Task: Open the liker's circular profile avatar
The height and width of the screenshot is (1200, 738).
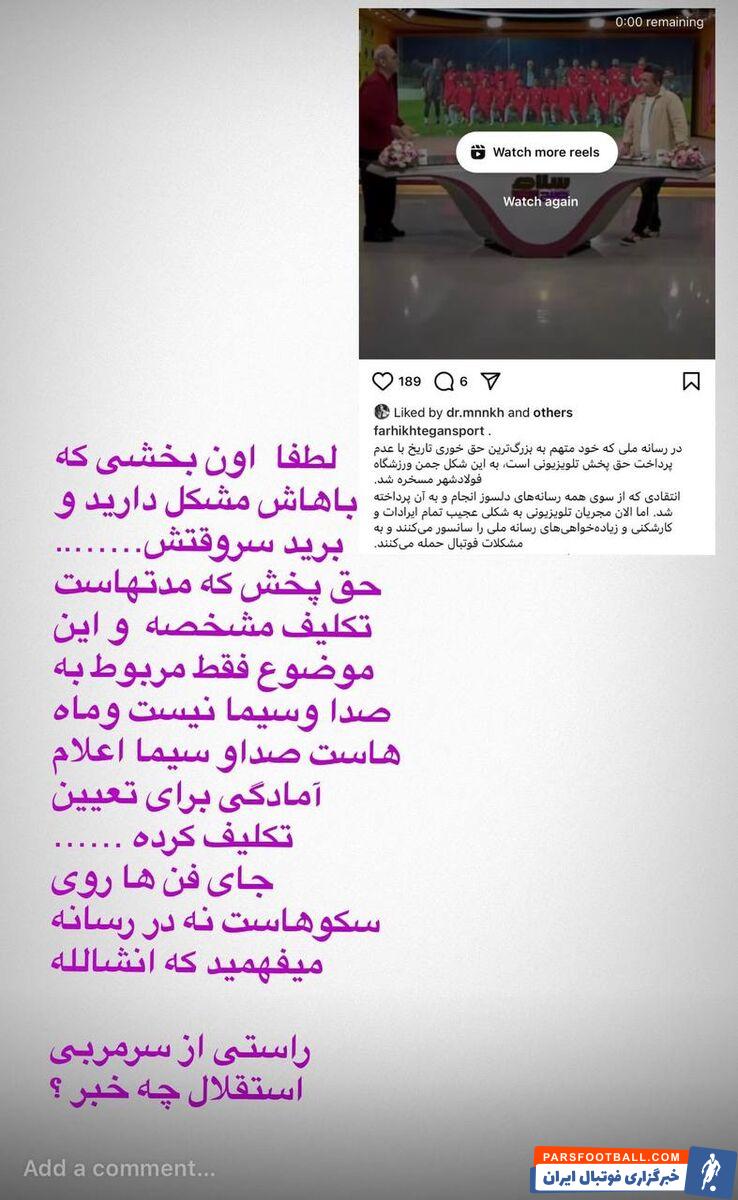Action: click(x=381, y=412)
